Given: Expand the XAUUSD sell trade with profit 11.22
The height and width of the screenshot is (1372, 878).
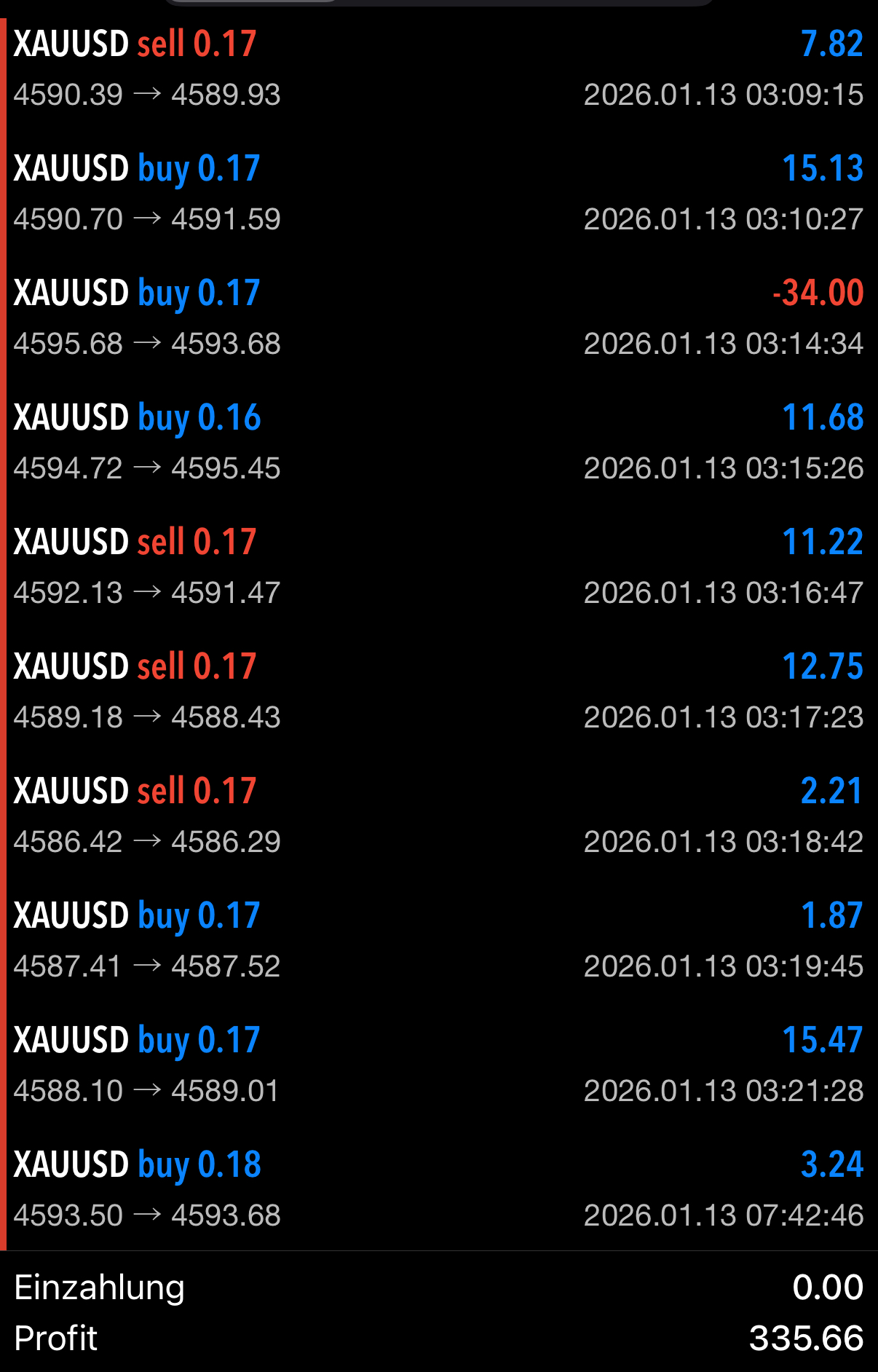Looking at the screenshot, I should (438, 567).
